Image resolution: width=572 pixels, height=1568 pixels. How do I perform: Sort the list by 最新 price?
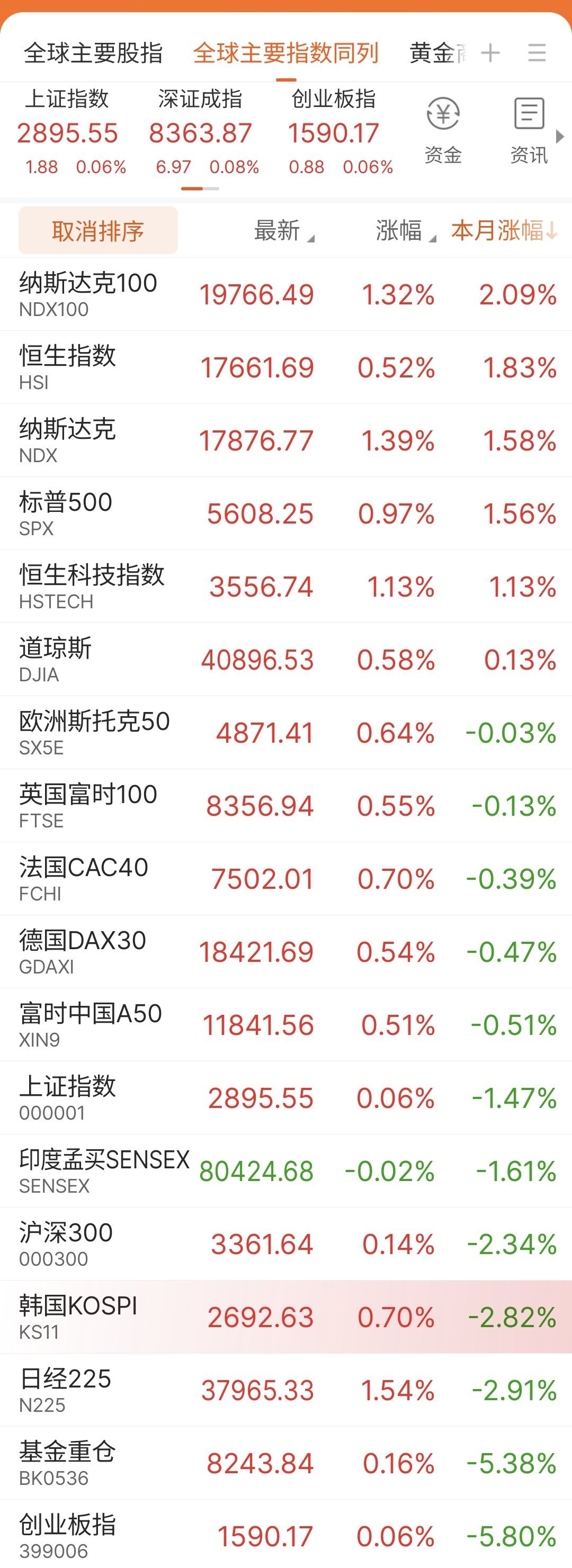283,231
